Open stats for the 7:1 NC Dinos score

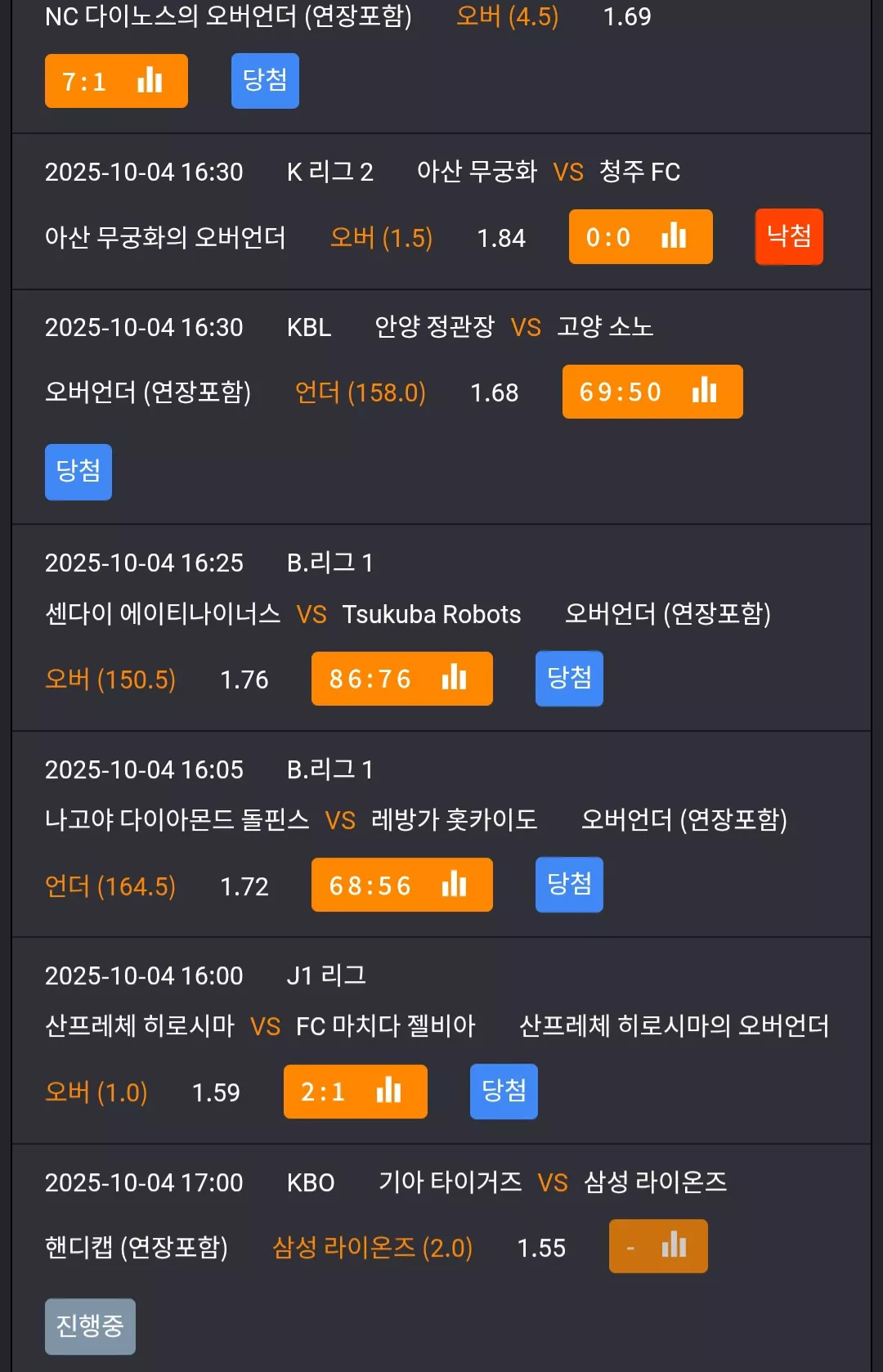tap(116, 81)
